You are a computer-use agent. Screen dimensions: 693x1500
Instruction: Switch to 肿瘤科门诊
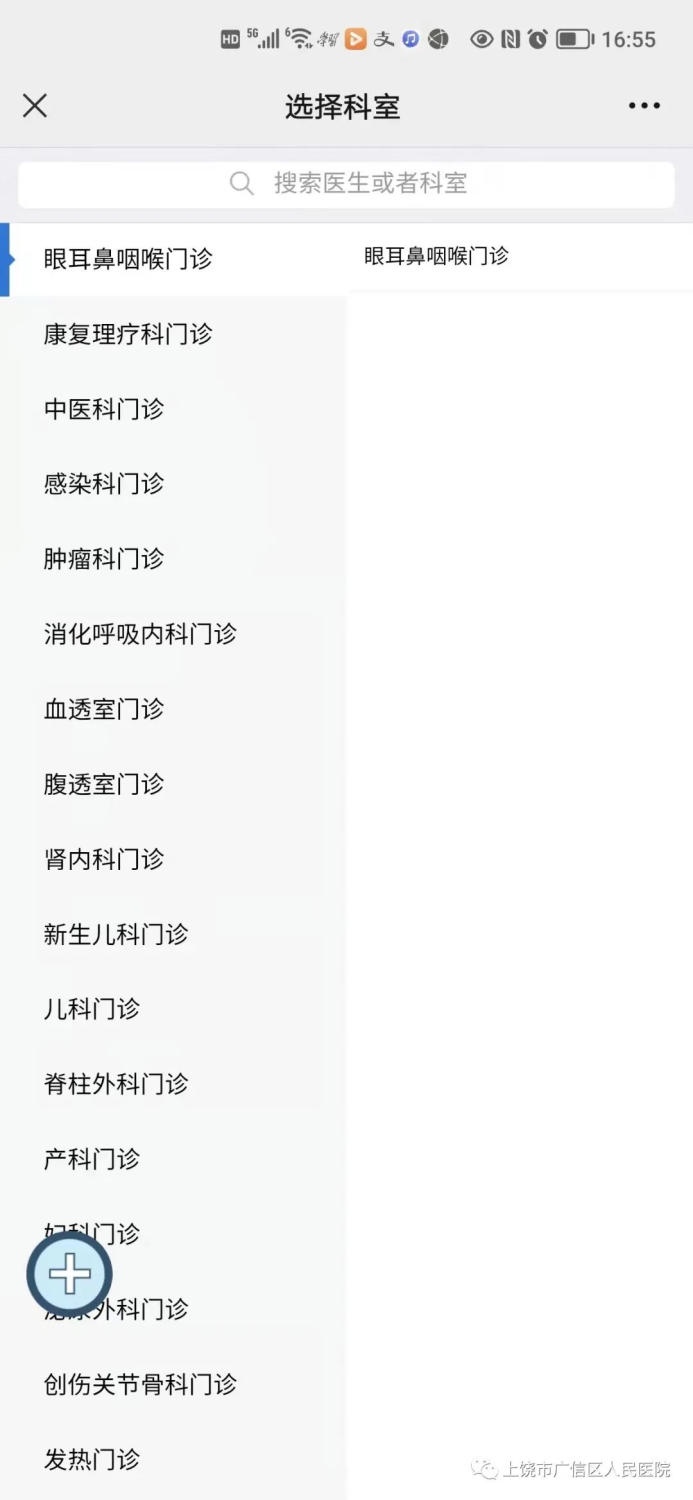pos(173,559)
